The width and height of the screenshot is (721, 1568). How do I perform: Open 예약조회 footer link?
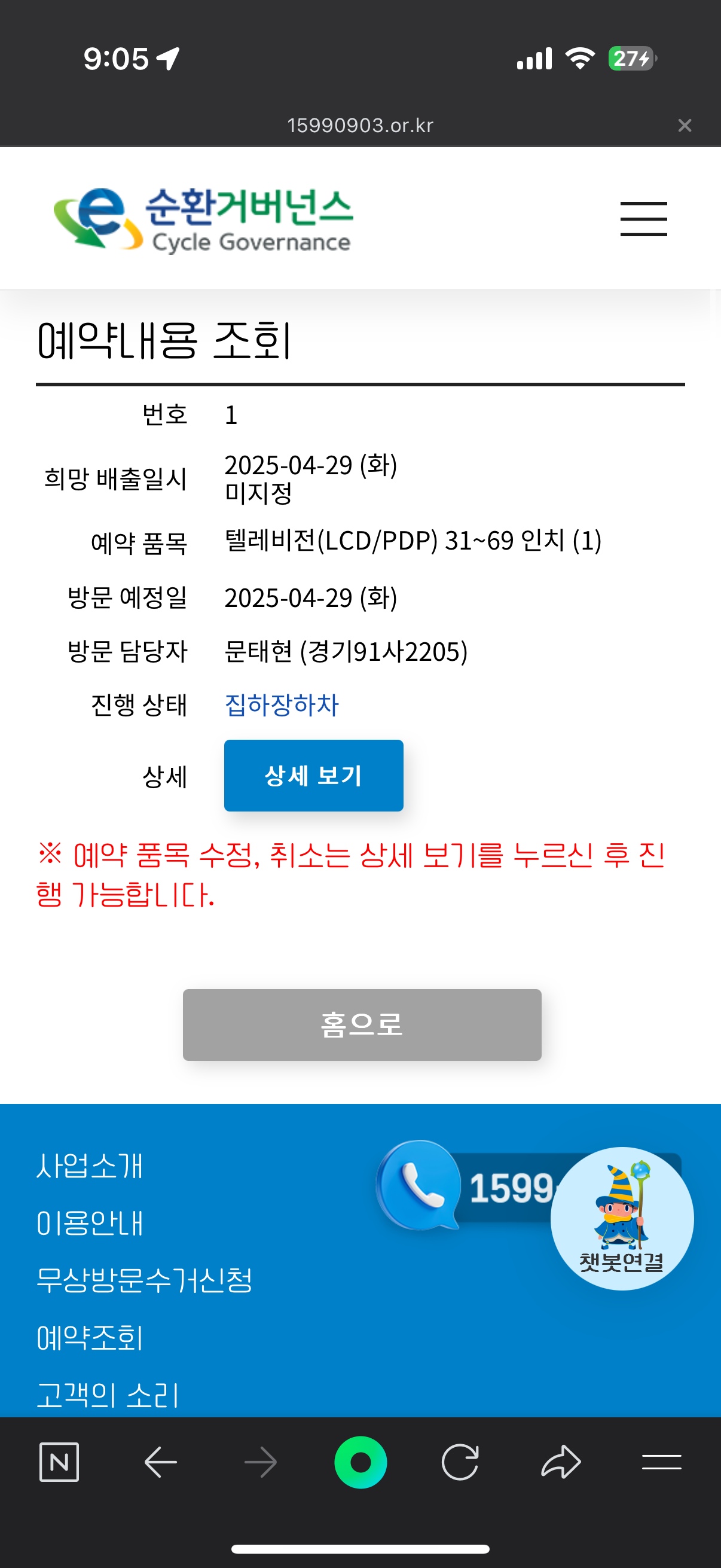(x=90, y=1338)
